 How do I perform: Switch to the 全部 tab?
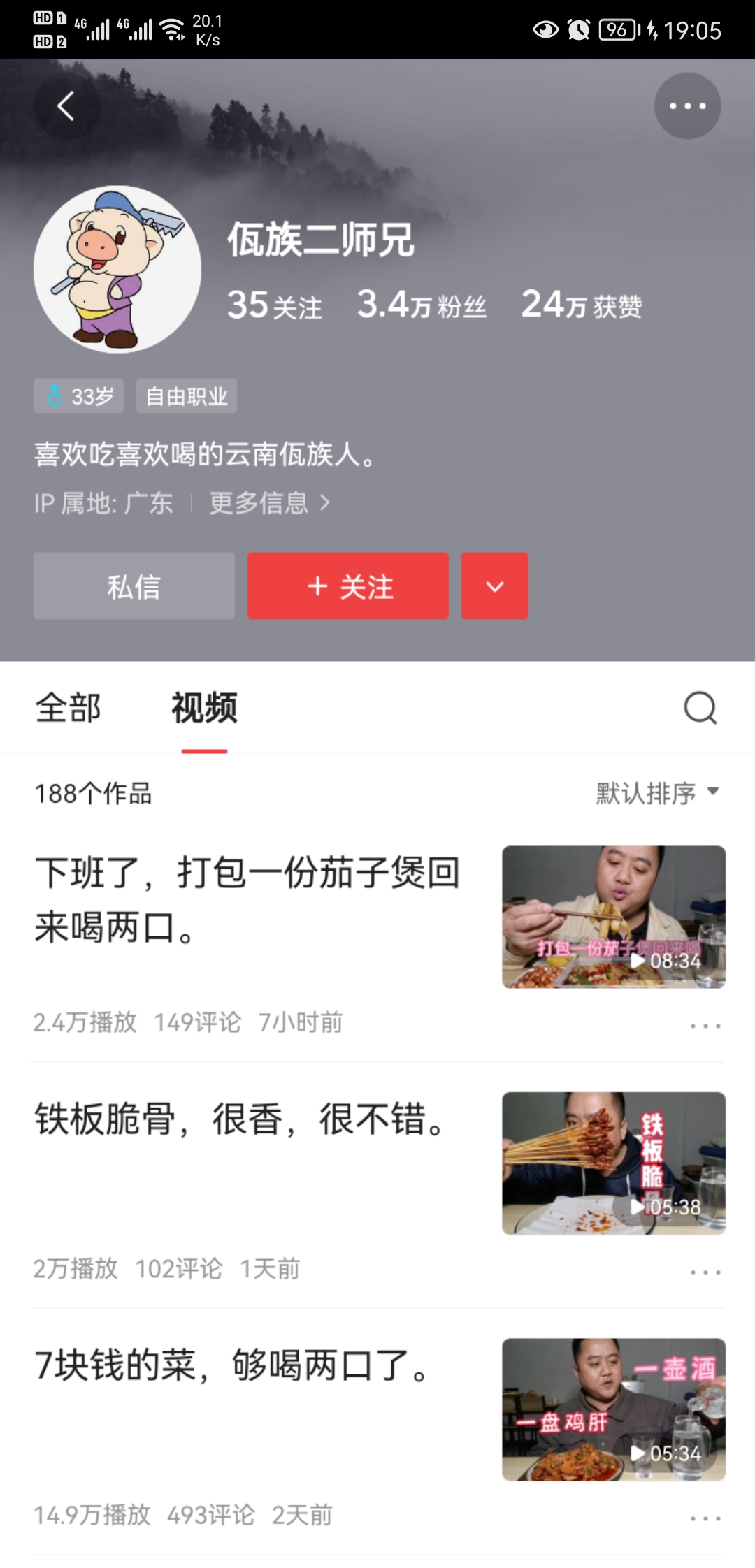click(x=69, y=708)
